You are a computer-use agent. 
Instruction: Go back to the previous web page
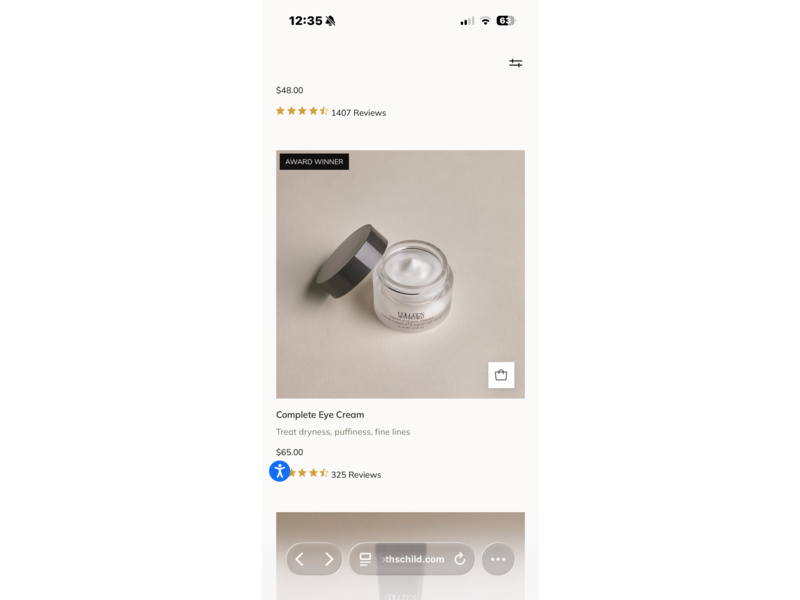(x=300, y=559)
